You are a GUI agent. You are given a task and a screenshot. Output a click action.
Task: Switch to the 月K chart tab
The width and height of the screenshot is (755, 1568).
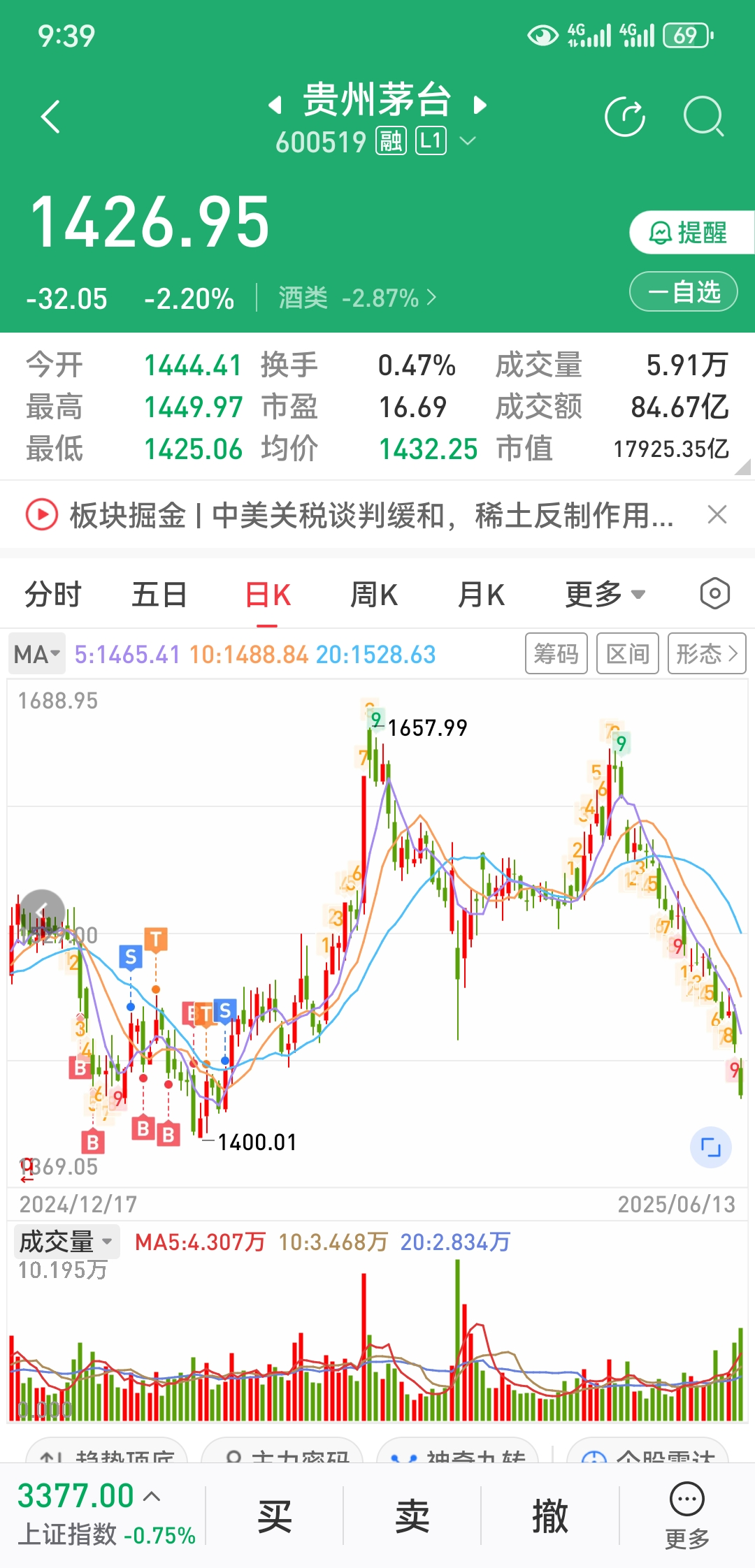[481, 595]
